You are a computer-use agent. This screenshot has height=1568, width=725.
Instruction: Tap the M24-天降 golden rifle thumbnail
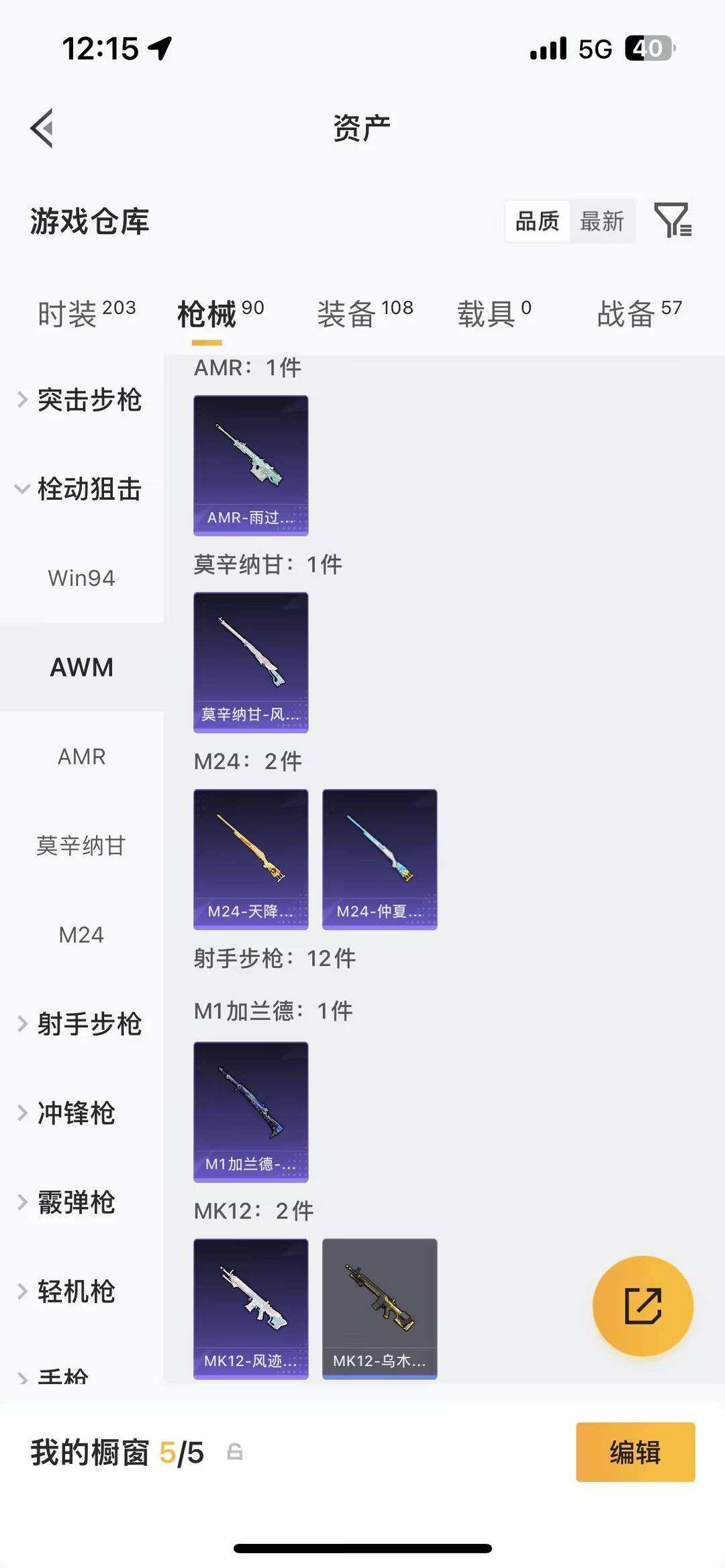tap(250, 857)
